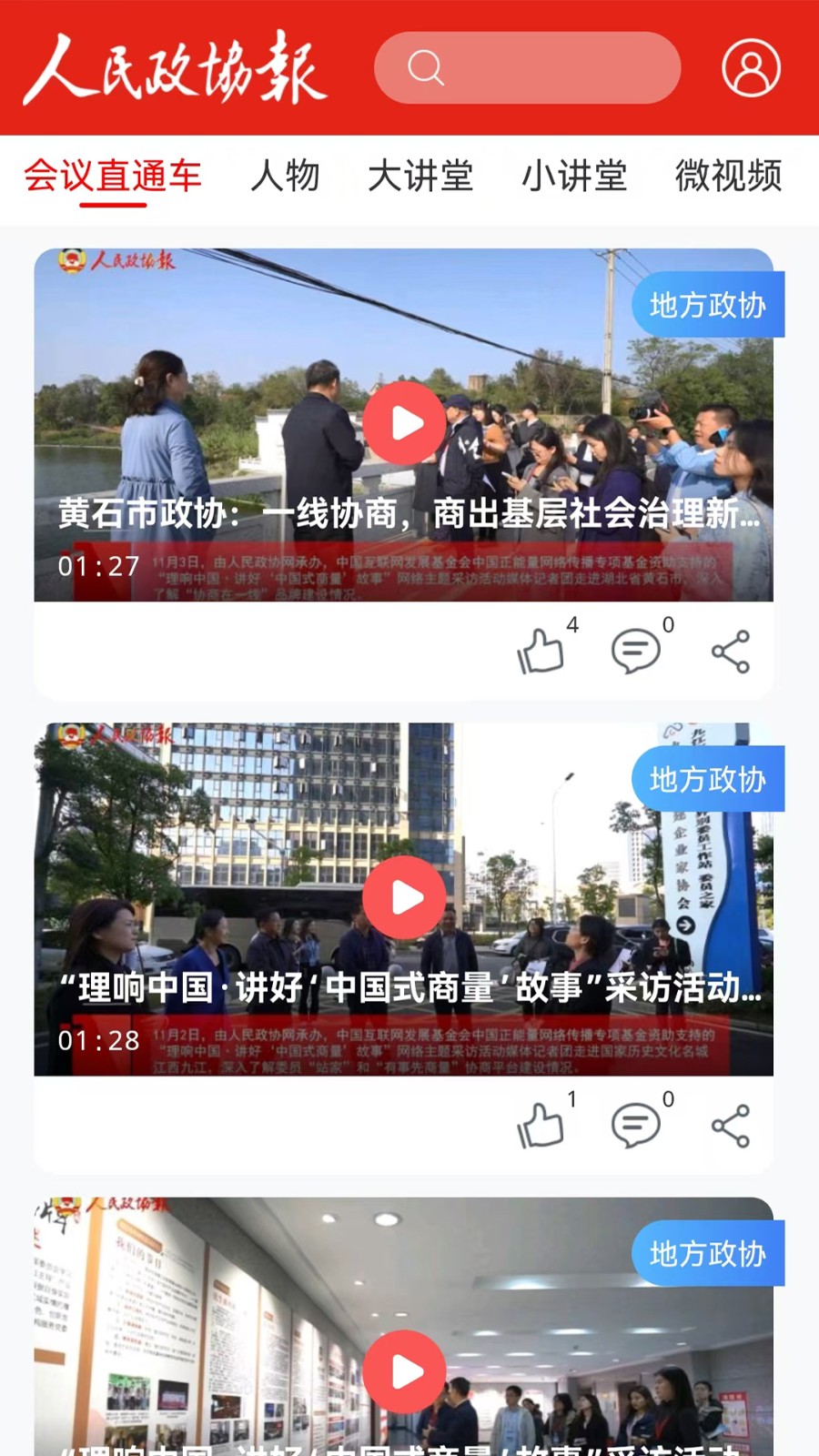
Task: Play the bottom exhibition hall video
Action: (403, 1370)
